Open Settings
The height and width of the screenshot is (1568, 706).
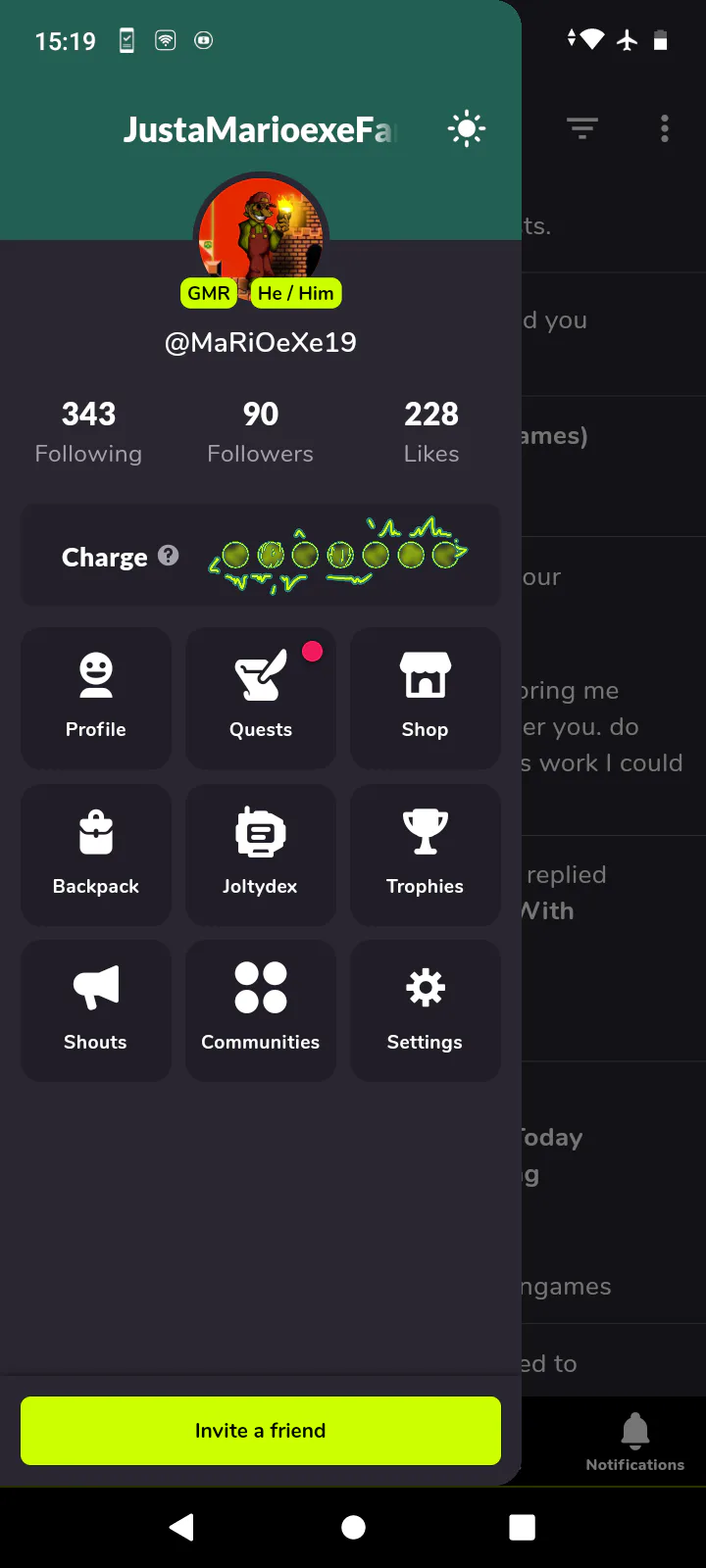tap(426, 1010)
